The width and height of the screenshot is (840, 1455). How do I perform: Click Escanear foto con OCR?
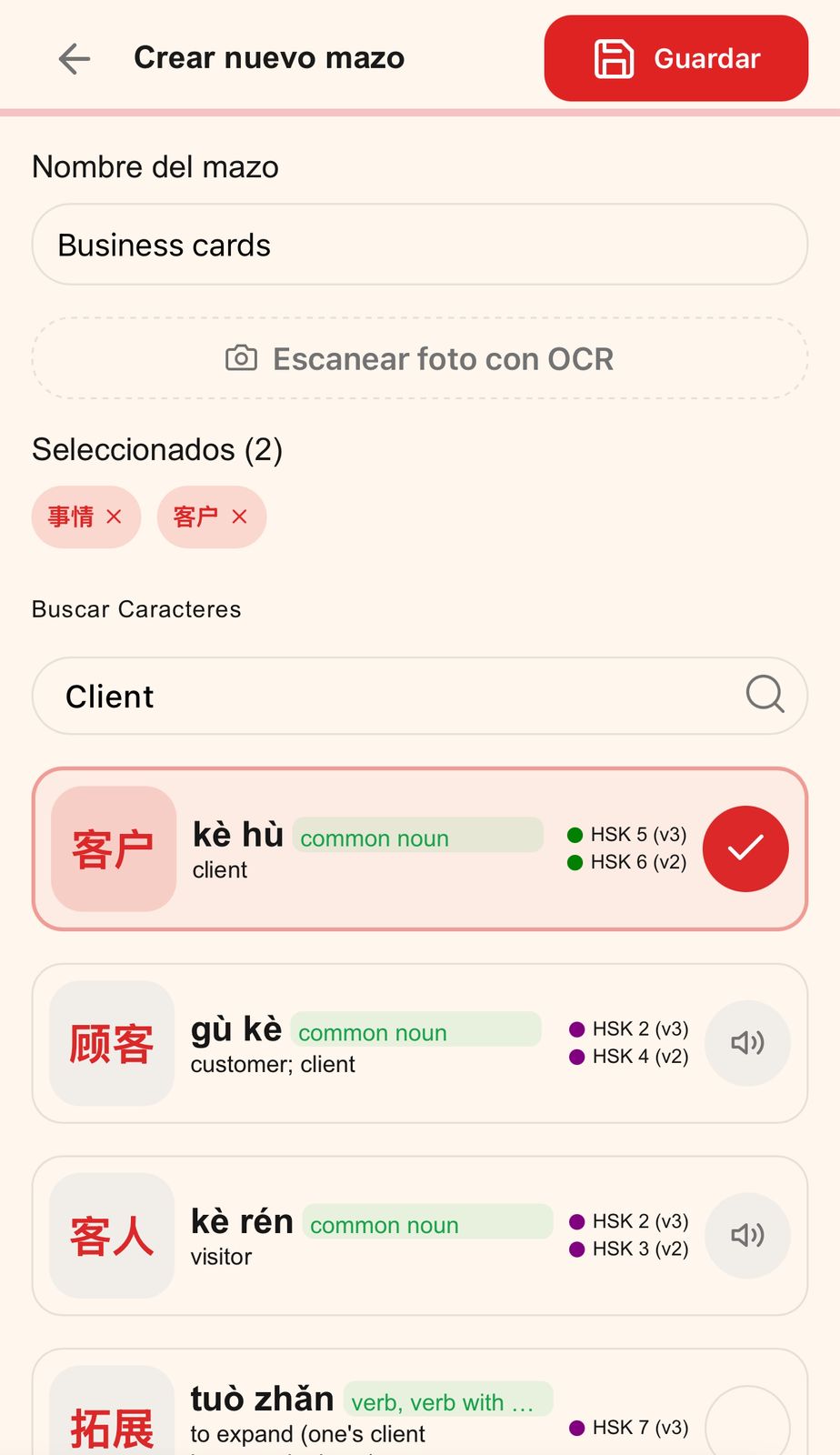[420, 358]
